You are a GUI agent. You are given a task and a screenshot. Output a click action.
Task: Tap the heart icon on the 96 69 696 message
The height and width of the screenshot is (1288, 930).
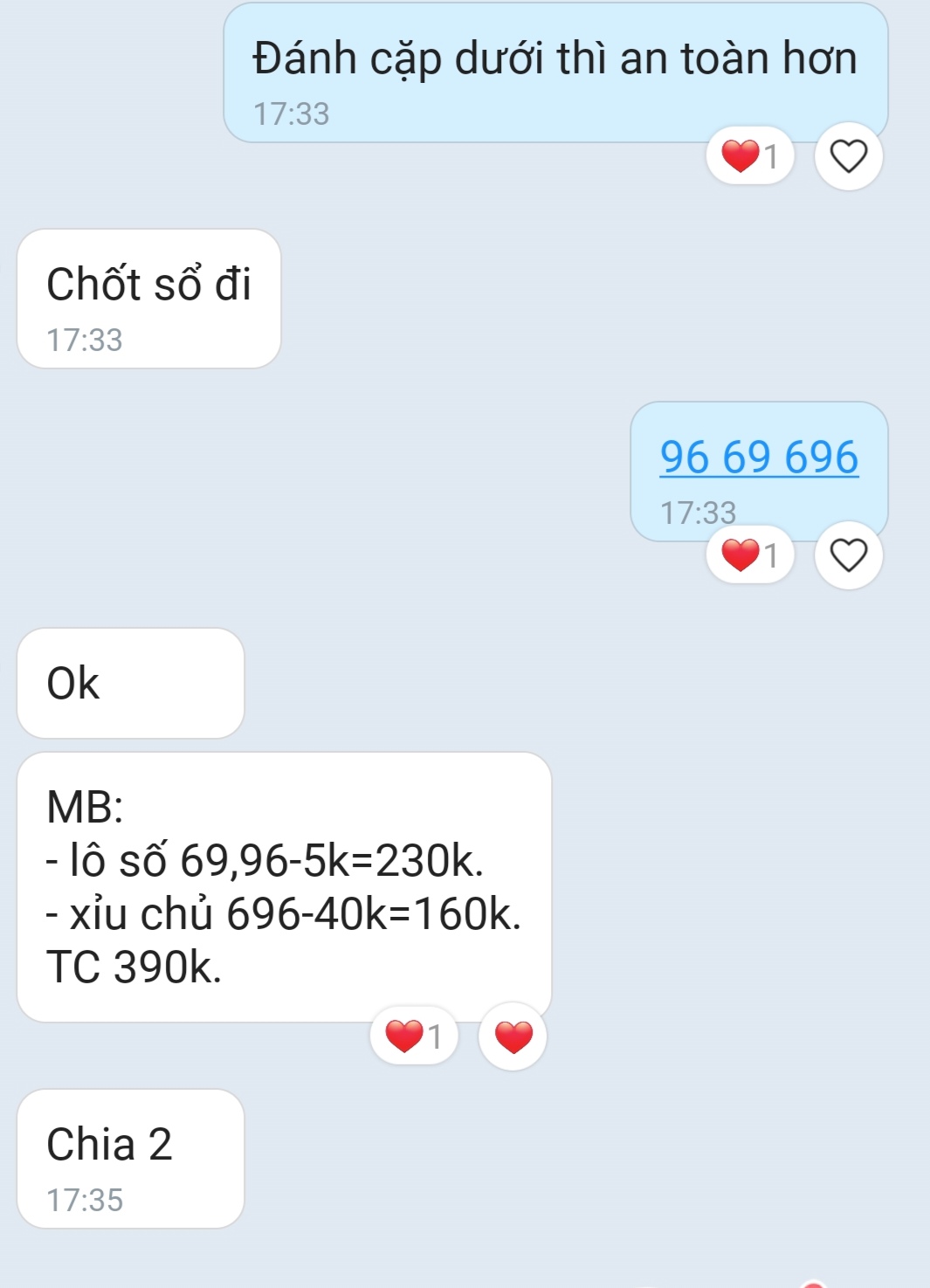848,555
